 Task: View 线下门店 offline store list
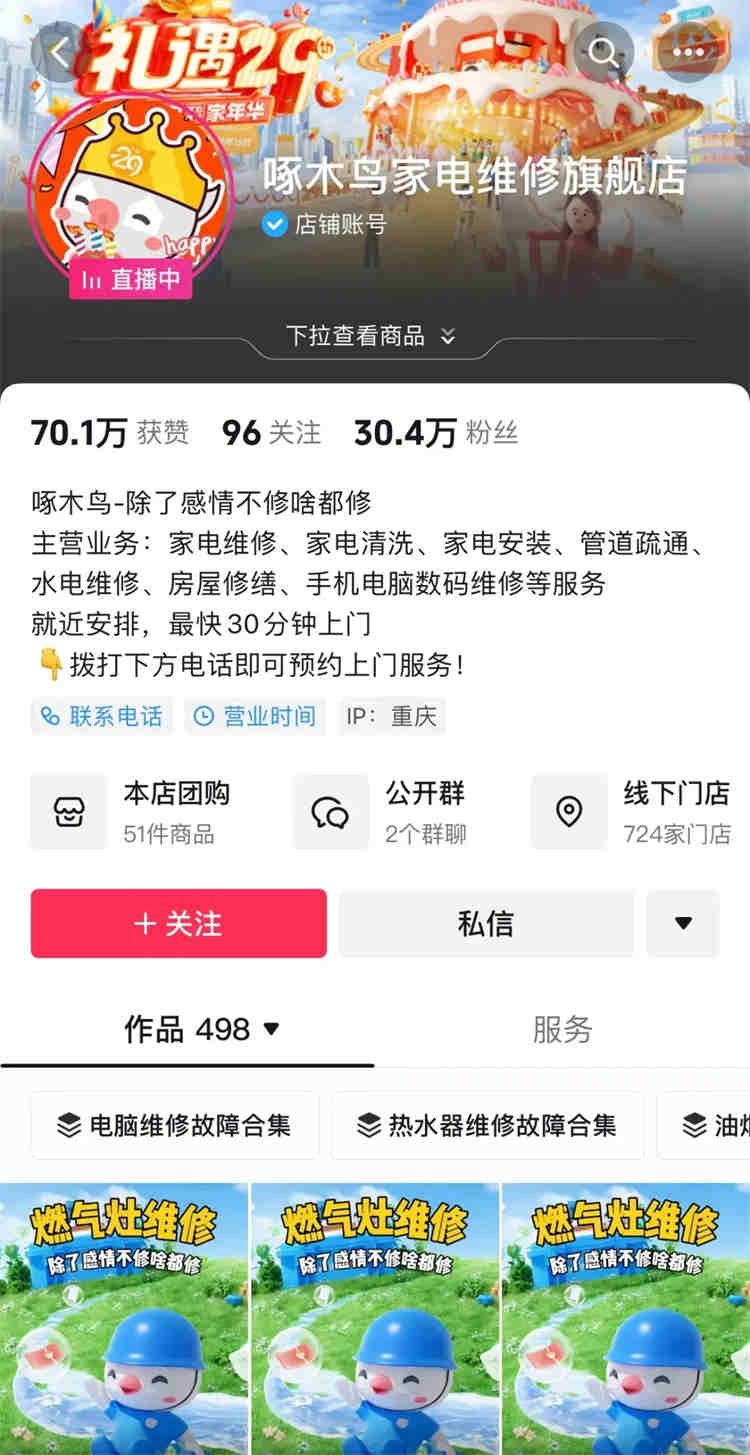(635, 812)
